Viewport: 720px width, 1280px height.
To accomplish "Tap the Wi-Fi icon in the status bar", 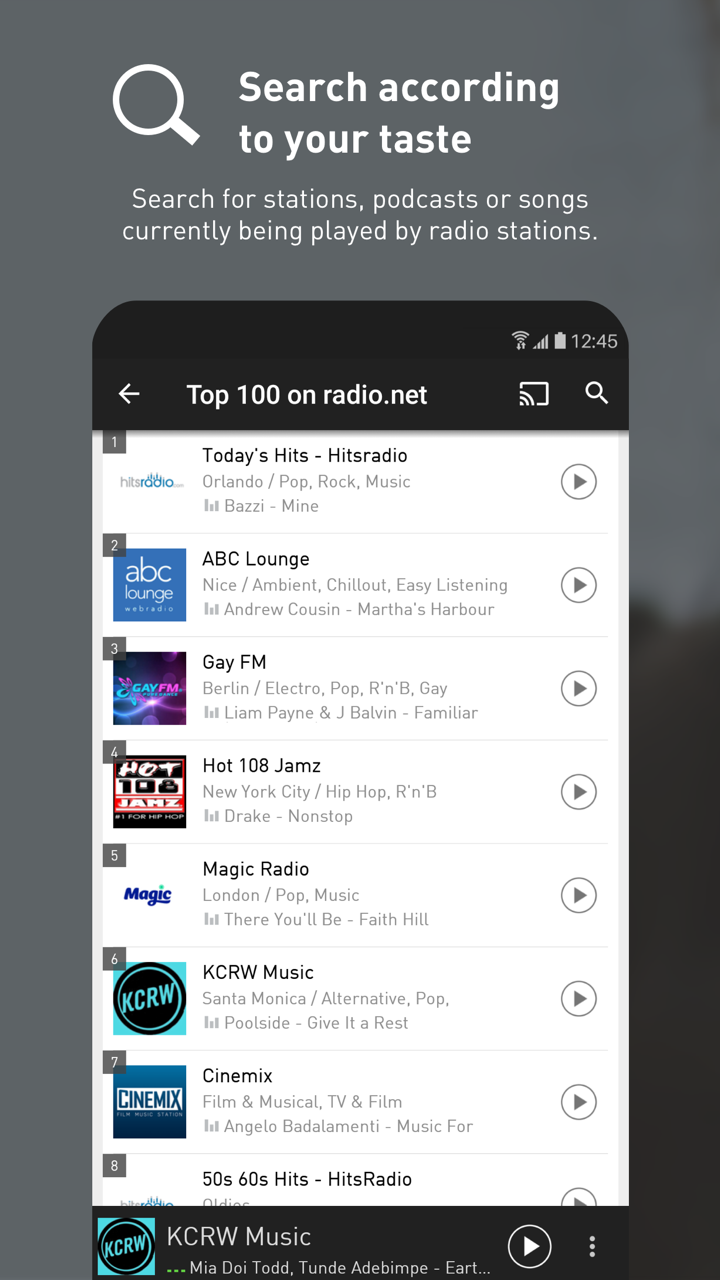I will coord(519,340).
